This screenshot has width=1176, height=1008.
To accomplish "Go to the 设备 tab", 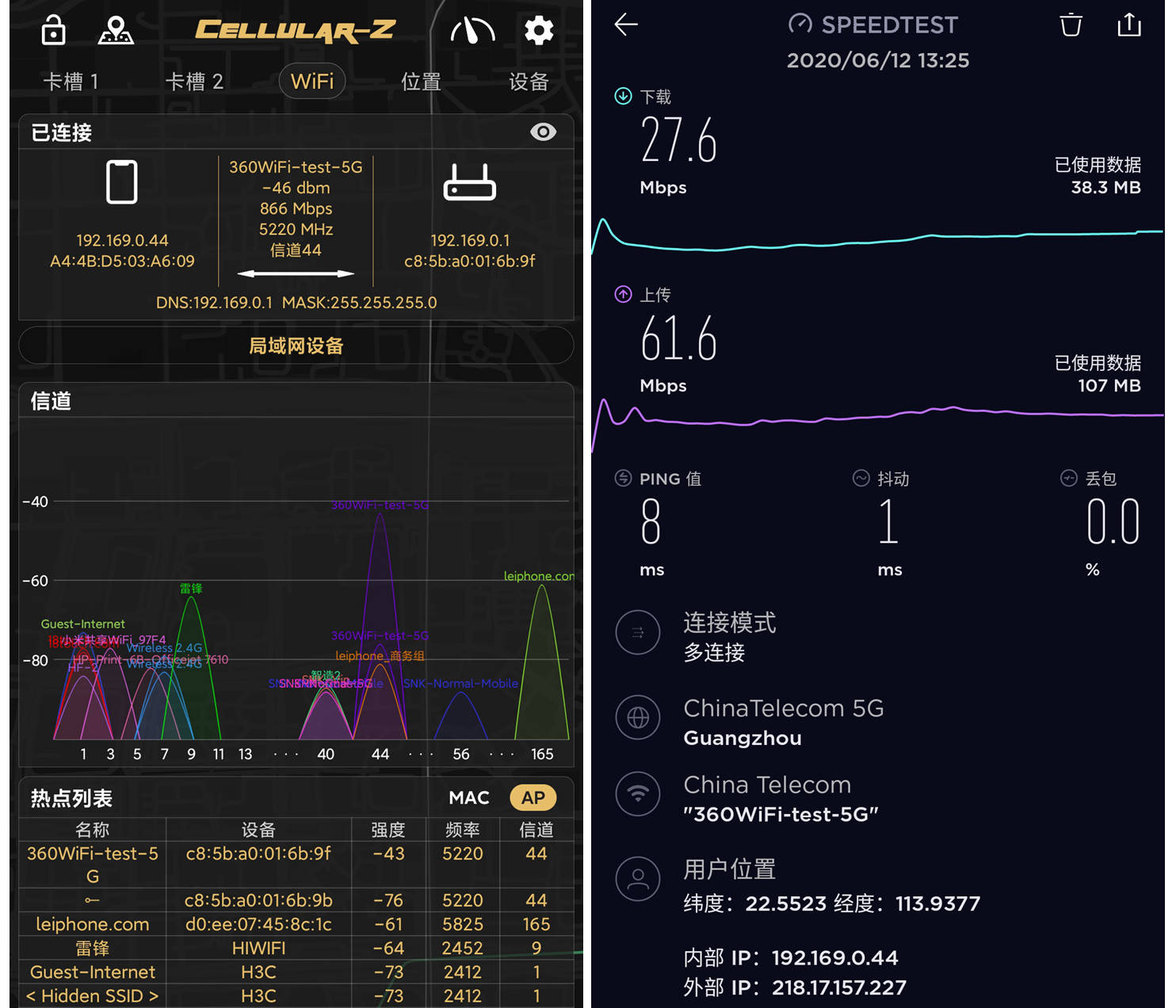I will (529, 82).
